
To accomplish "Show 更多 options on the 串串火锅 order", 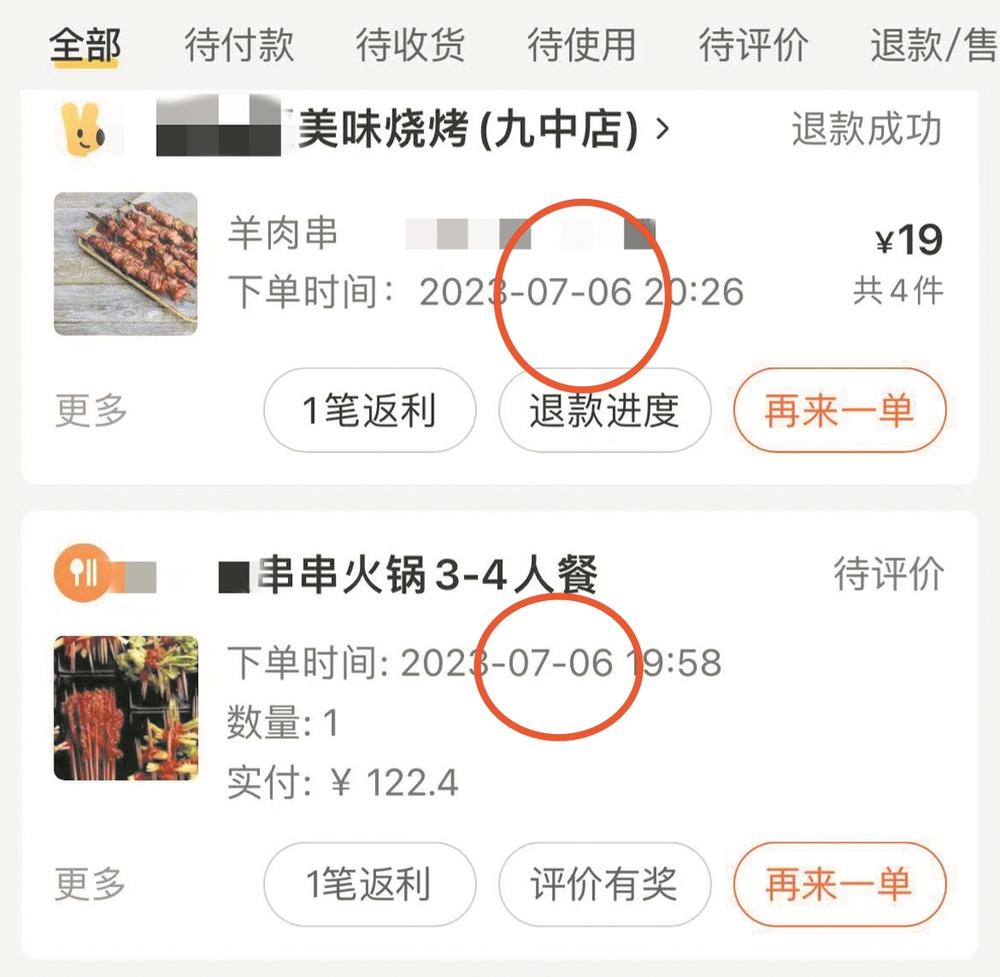I will click(91, 884).
